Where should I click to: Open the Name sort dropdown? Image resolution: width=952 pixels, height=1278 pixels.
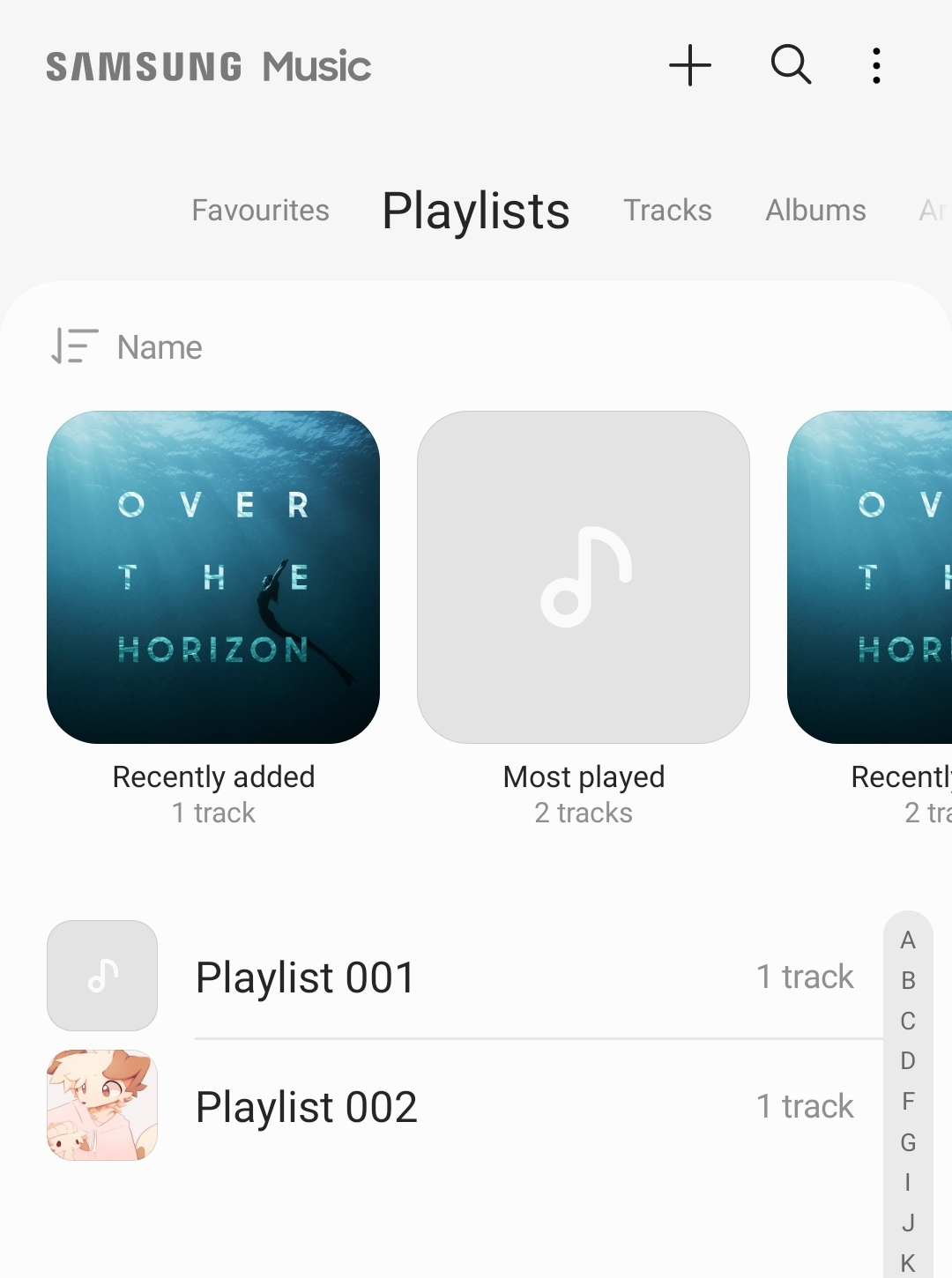click(159, 346)
